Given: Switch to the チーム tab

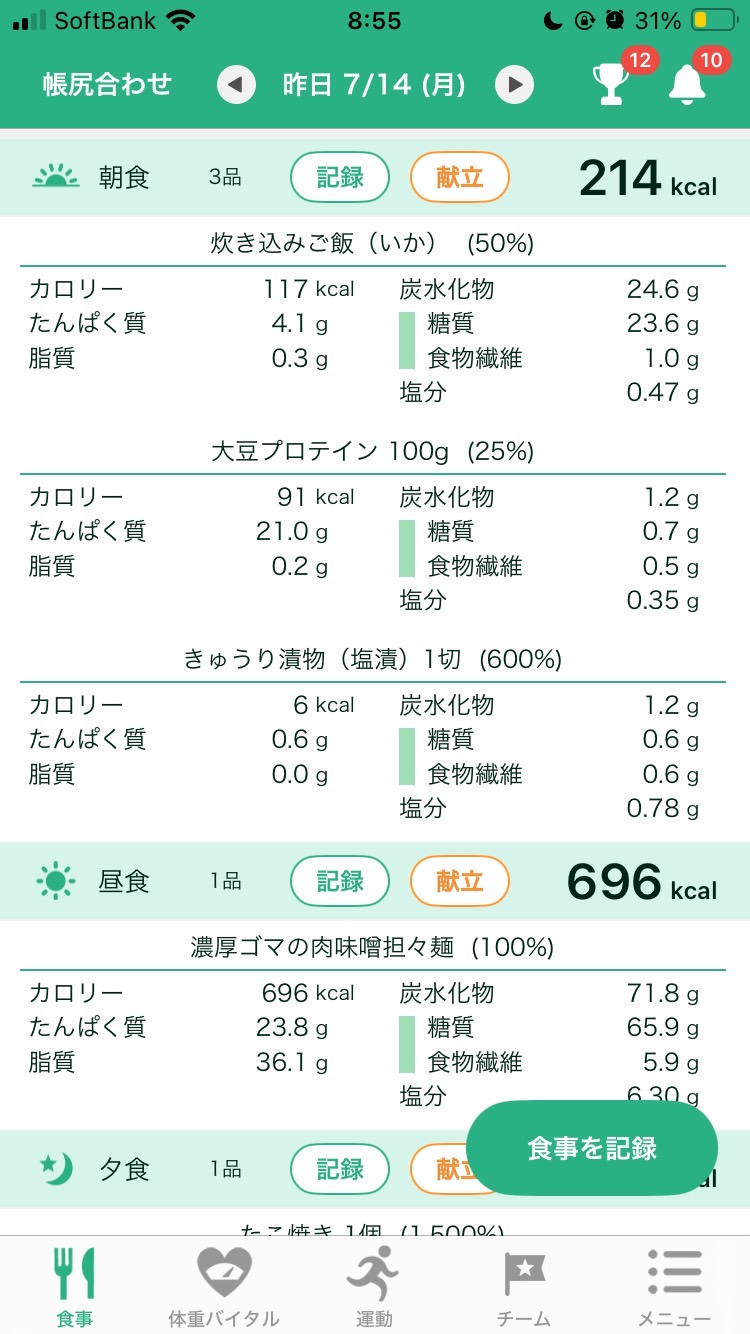Looking at the screenshot, I should 524,1286.
